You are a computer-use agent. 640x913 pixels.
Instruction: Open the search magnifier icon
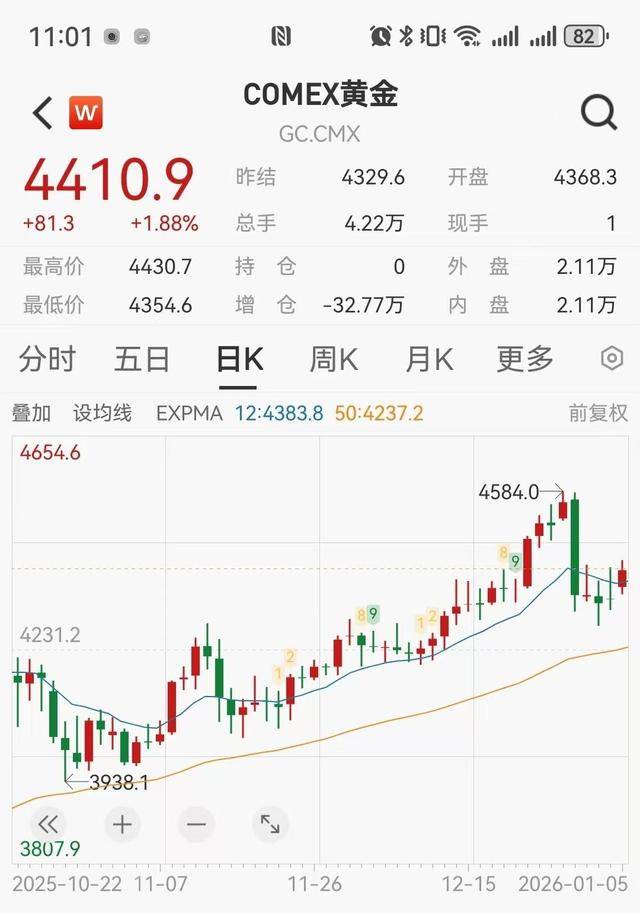(599, 113)
